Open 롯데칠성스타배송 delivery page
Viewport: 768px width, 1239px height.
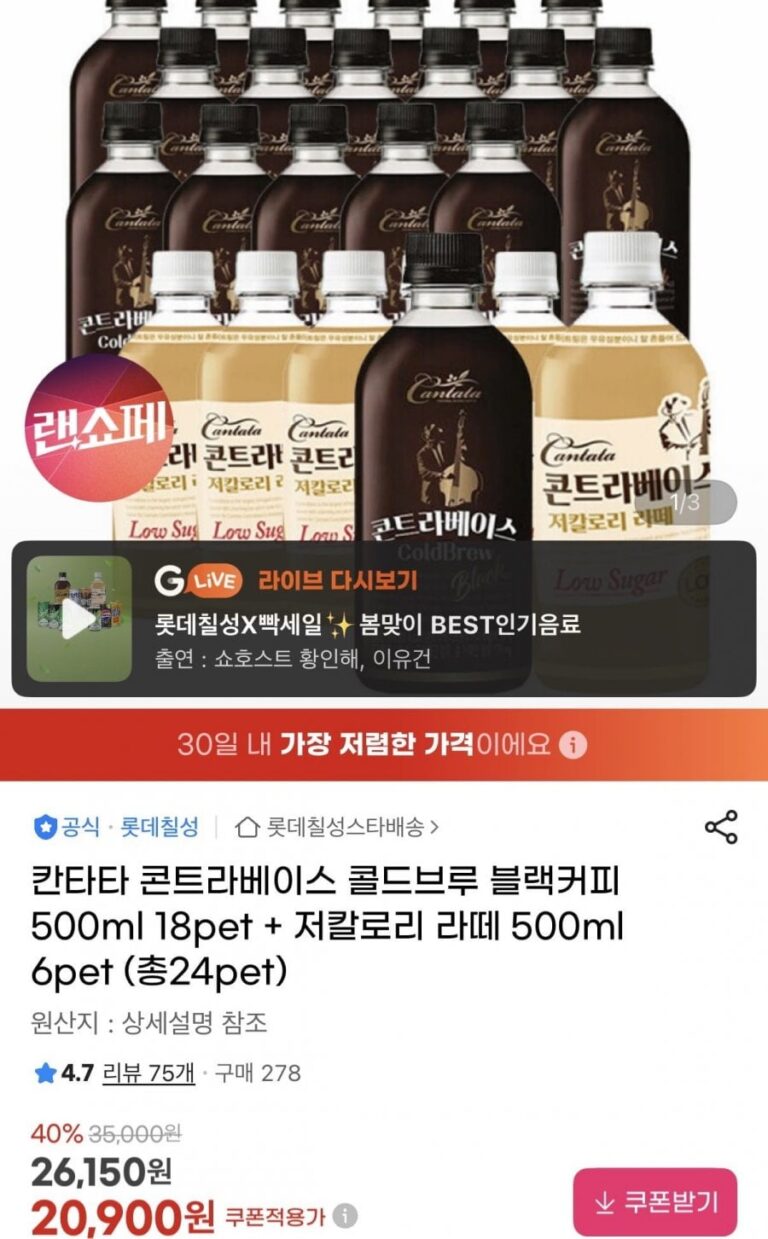(x=338, y=827)
